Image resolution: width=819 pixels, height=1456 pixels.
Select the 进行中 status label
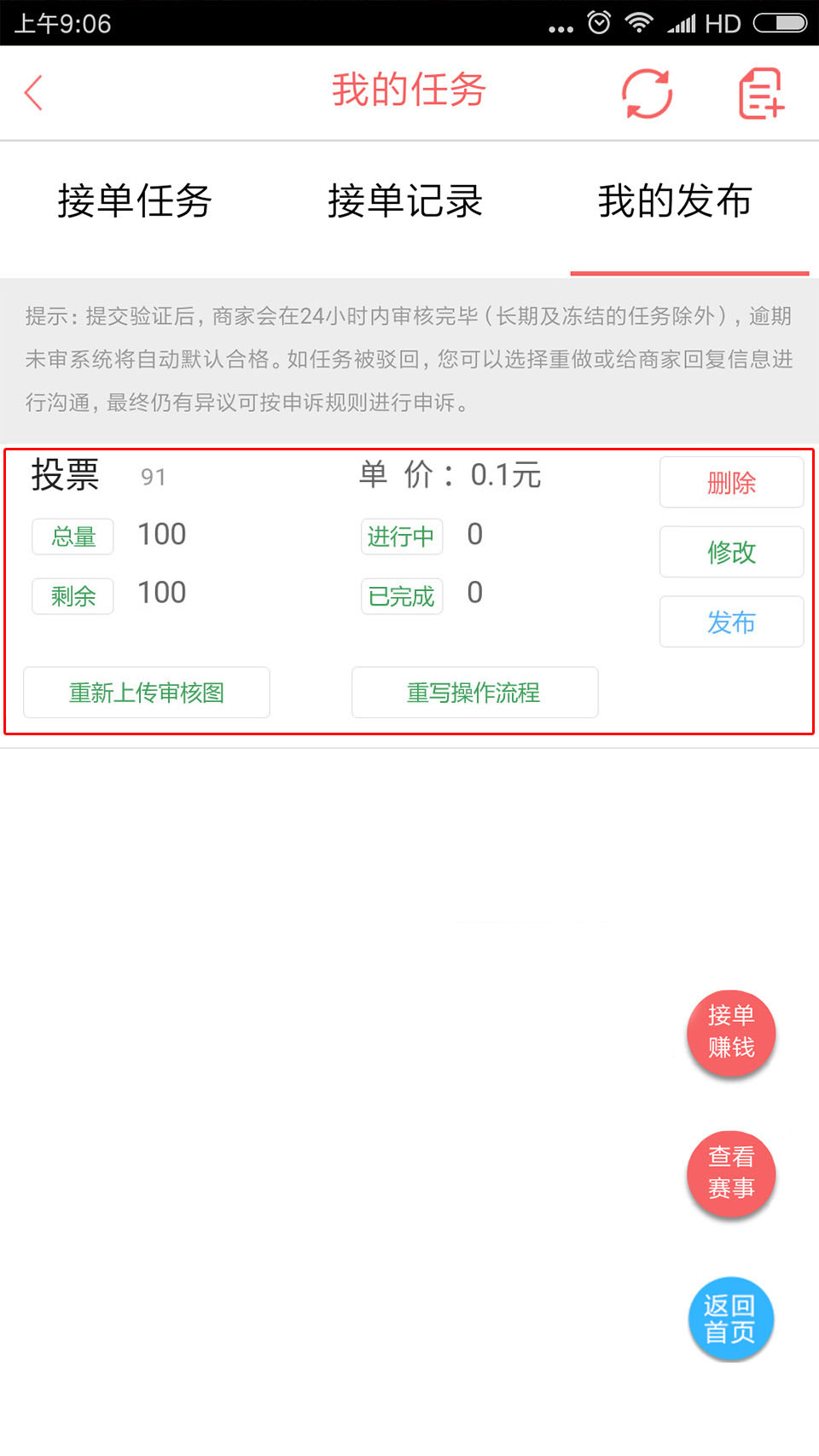pyautogui.click(x=401, y=537)
